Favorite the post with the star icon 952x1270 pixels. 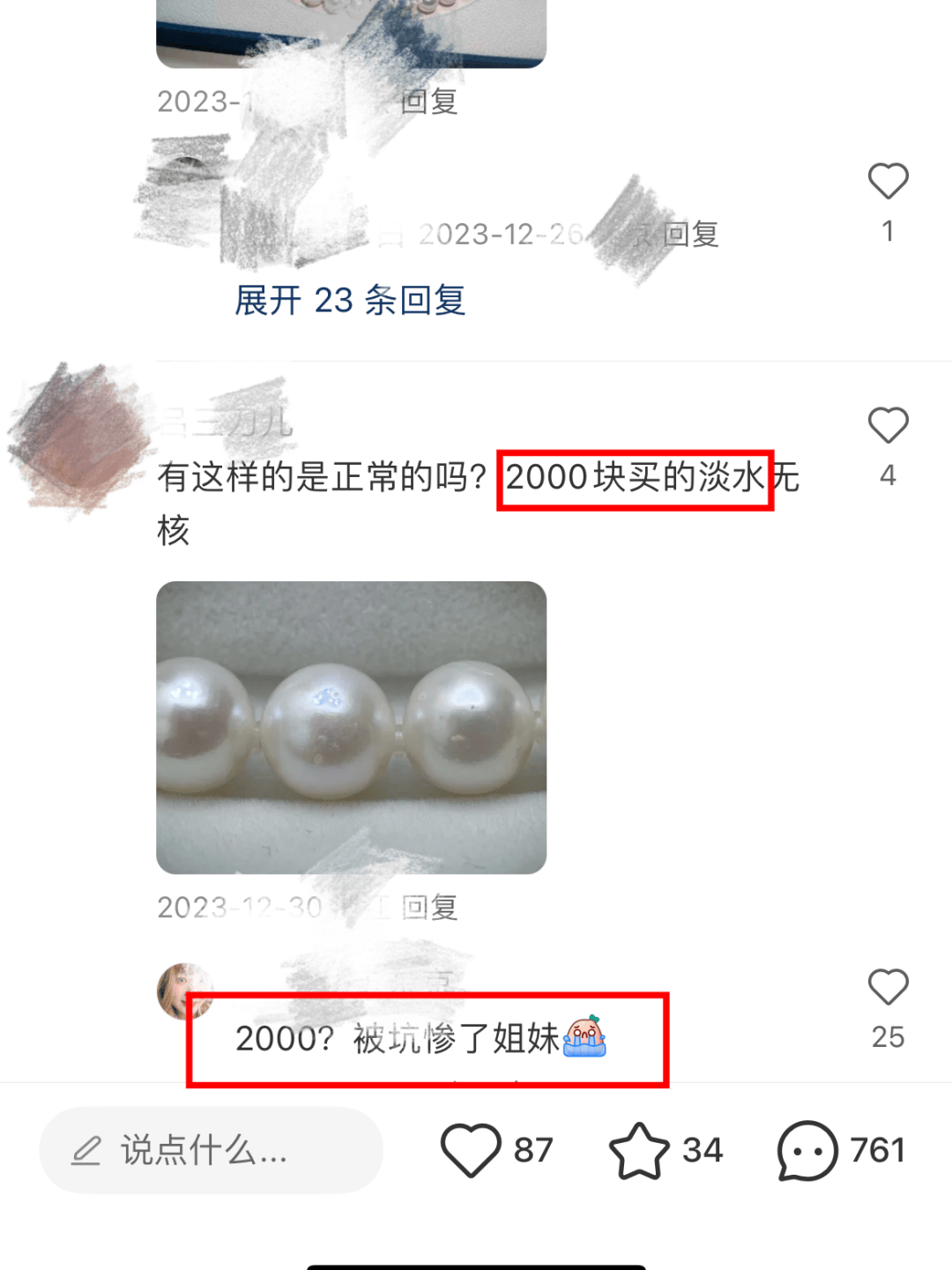click(639, 1150)
